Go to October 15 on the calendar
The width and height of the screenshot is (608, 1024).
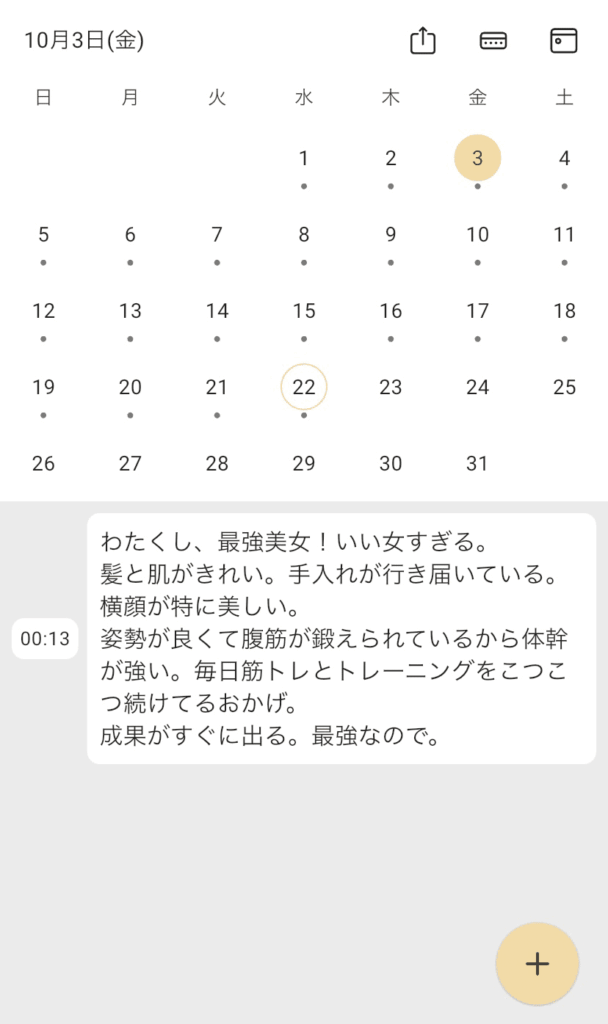pos(304,312)
